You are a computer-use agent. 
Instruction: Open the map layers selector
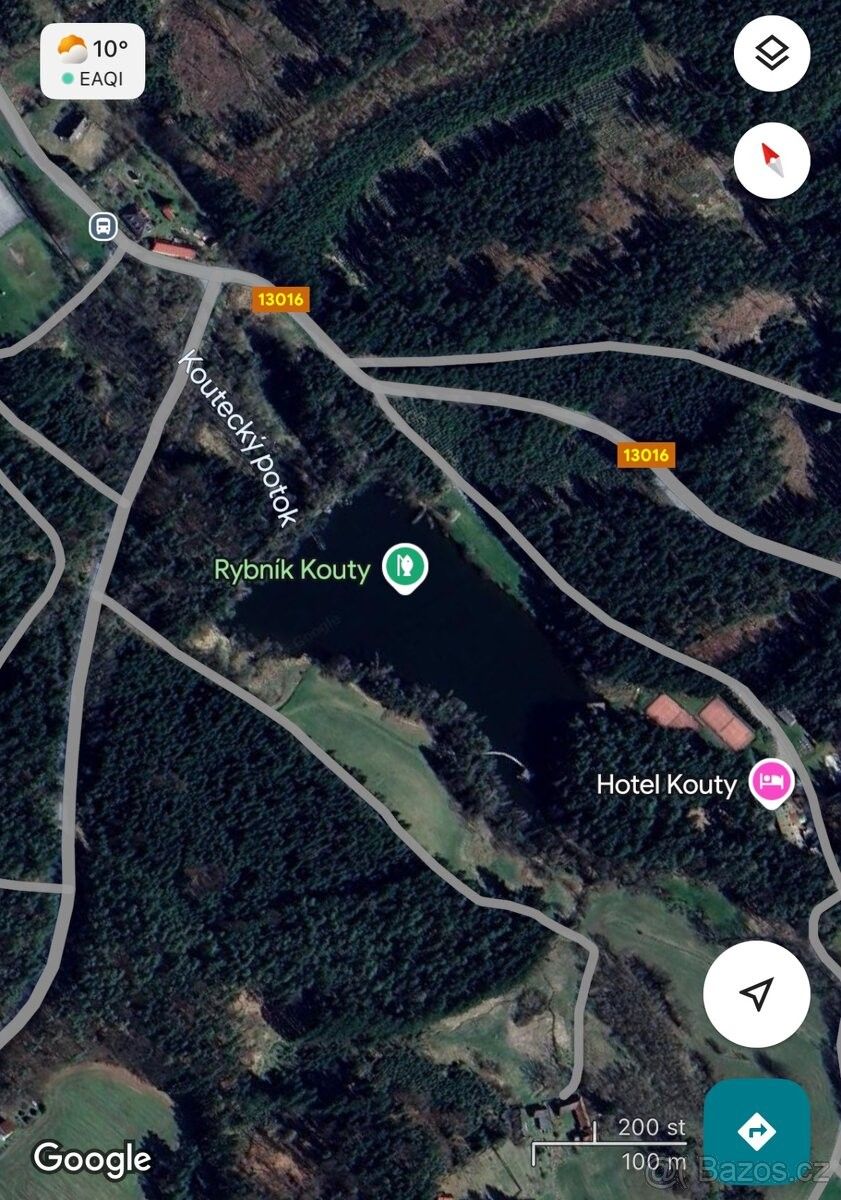[x=771, y=54]
